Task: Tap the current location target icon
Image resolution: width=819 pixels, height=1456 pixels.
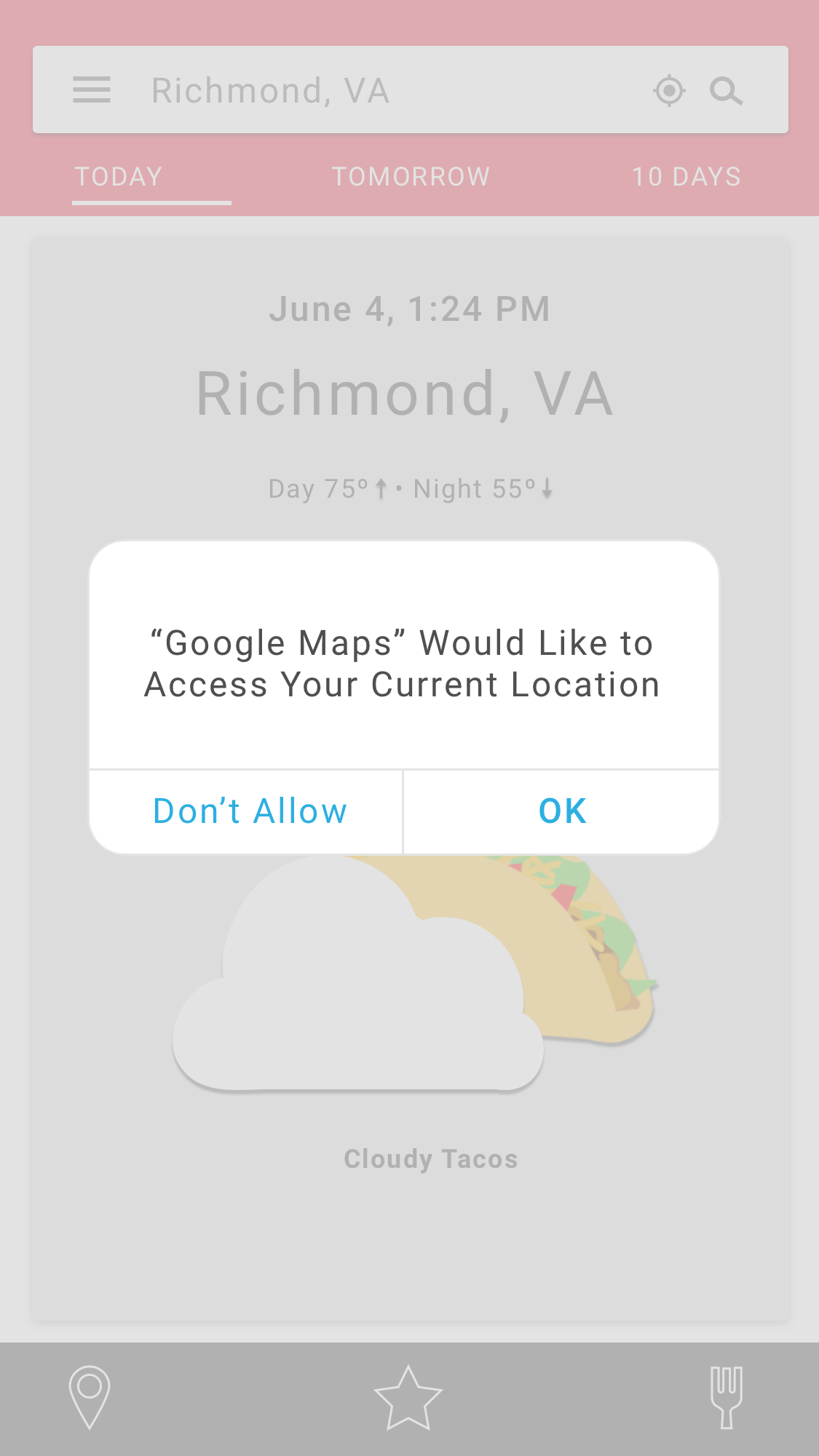Action: point(669,91)
